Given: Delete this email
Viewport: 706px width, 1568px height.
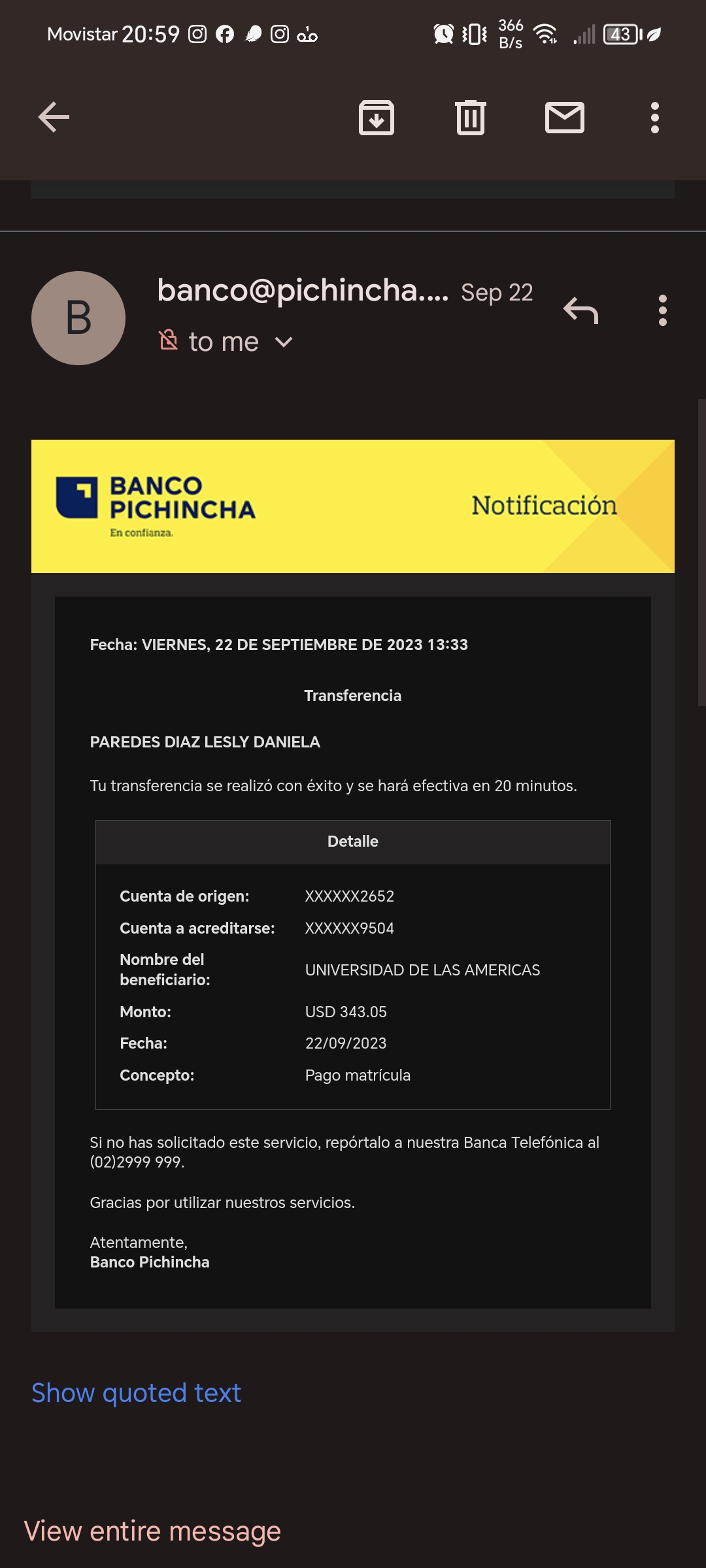Looking at the screenshot, I should 471,118.
